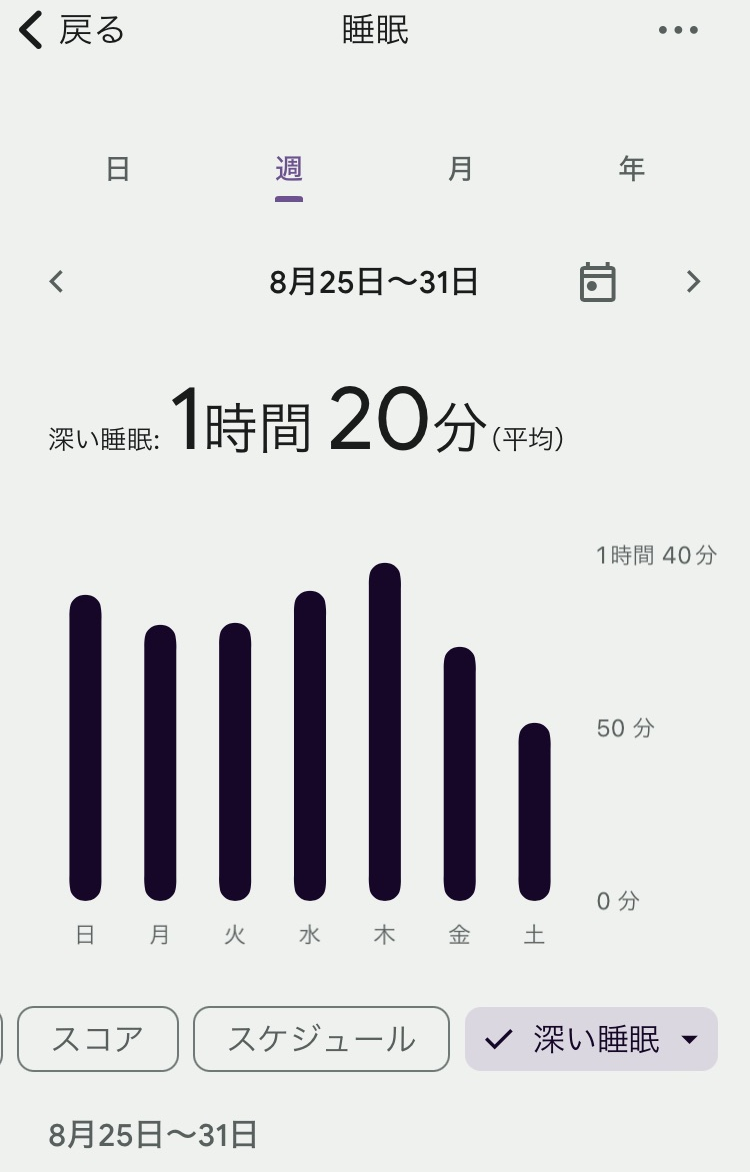Go back using 戻る
750x1172 pixels.
pyautogui.click(x=71, y=31)
